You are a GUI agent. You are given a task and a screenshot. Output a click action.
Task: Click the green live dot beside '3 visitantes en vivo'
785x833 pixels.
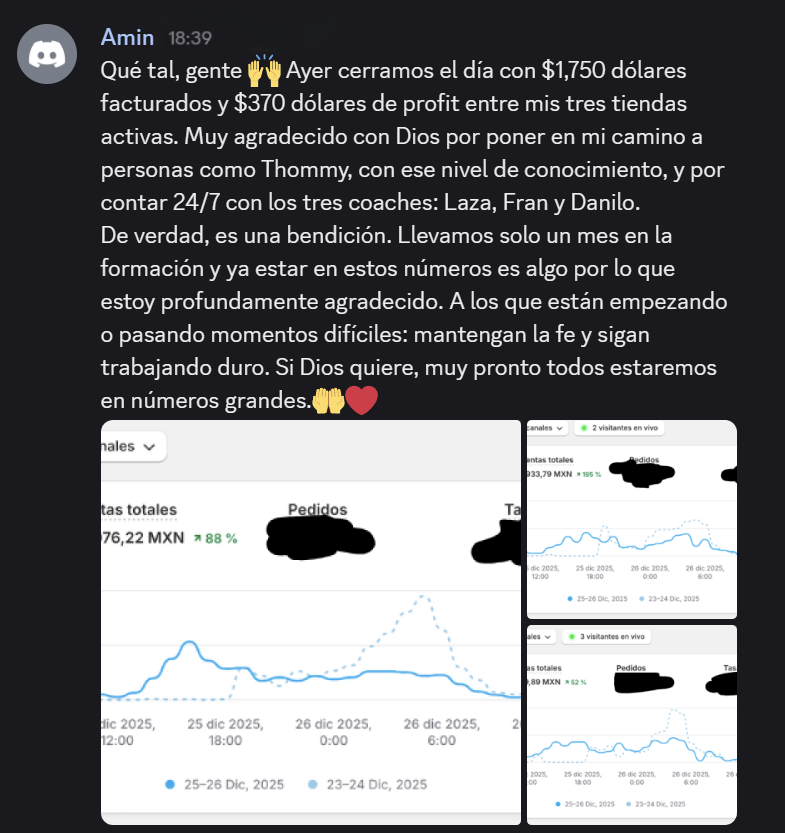572,637
